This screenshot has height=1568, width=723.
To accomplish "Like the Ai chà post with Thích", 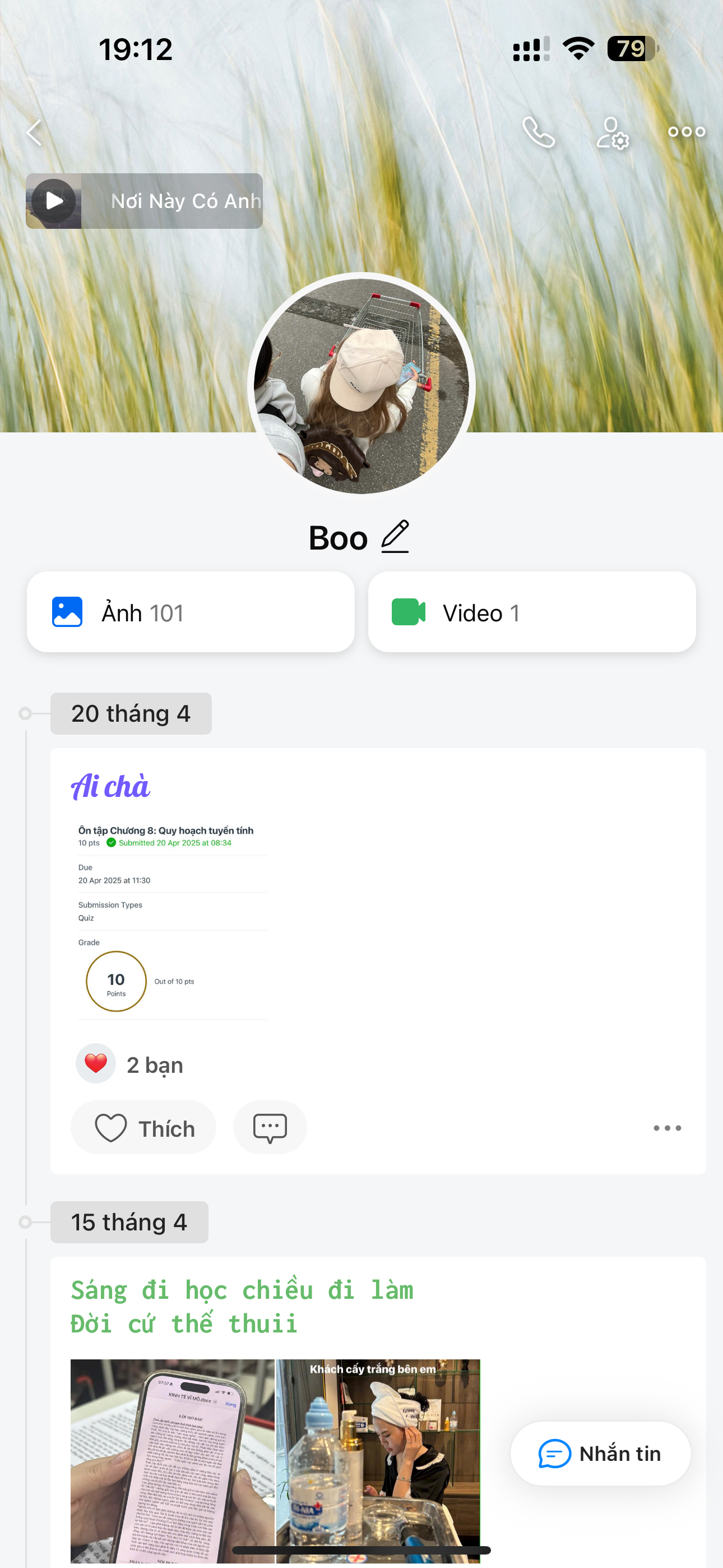I will click(x=143, y=1128).
